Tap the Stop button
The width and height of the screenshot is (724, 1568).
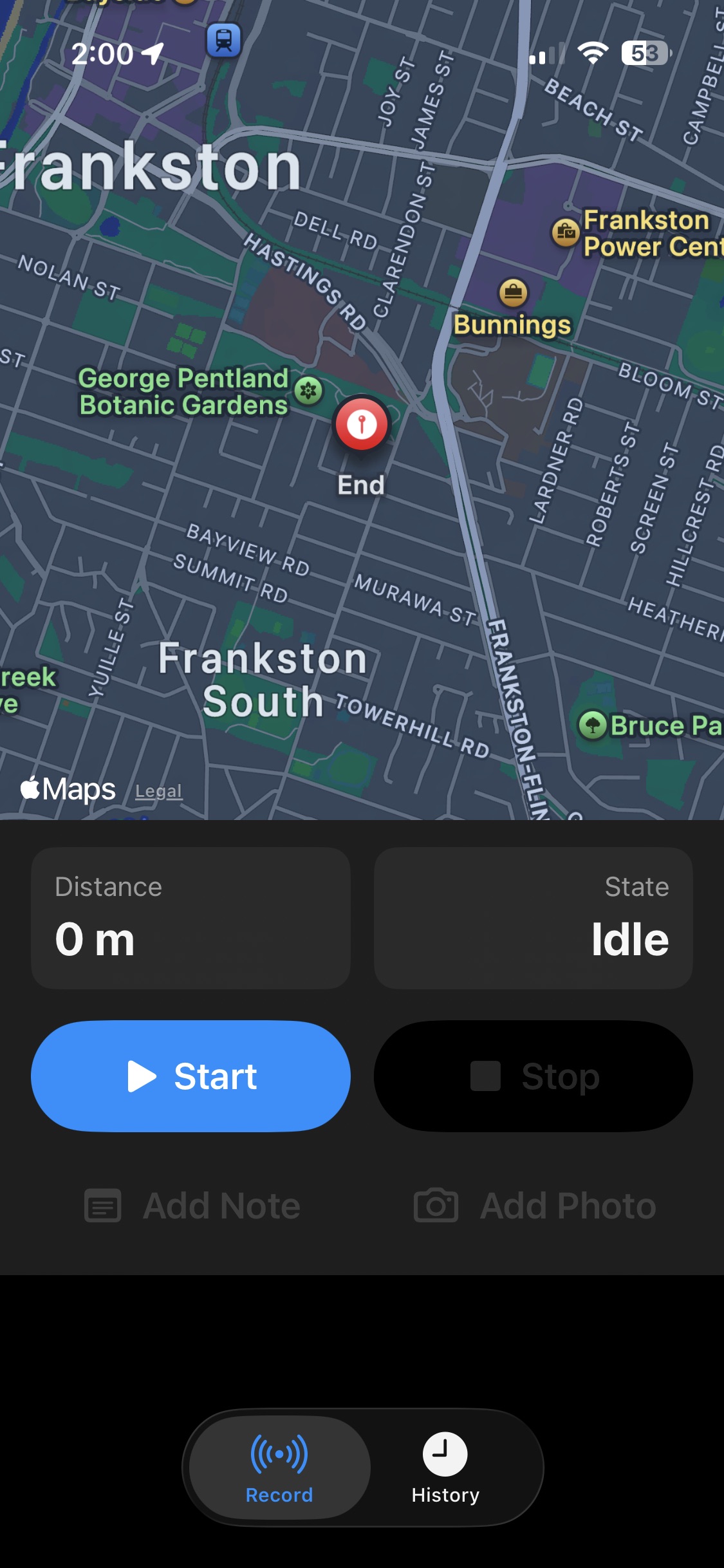[533, 1076]
